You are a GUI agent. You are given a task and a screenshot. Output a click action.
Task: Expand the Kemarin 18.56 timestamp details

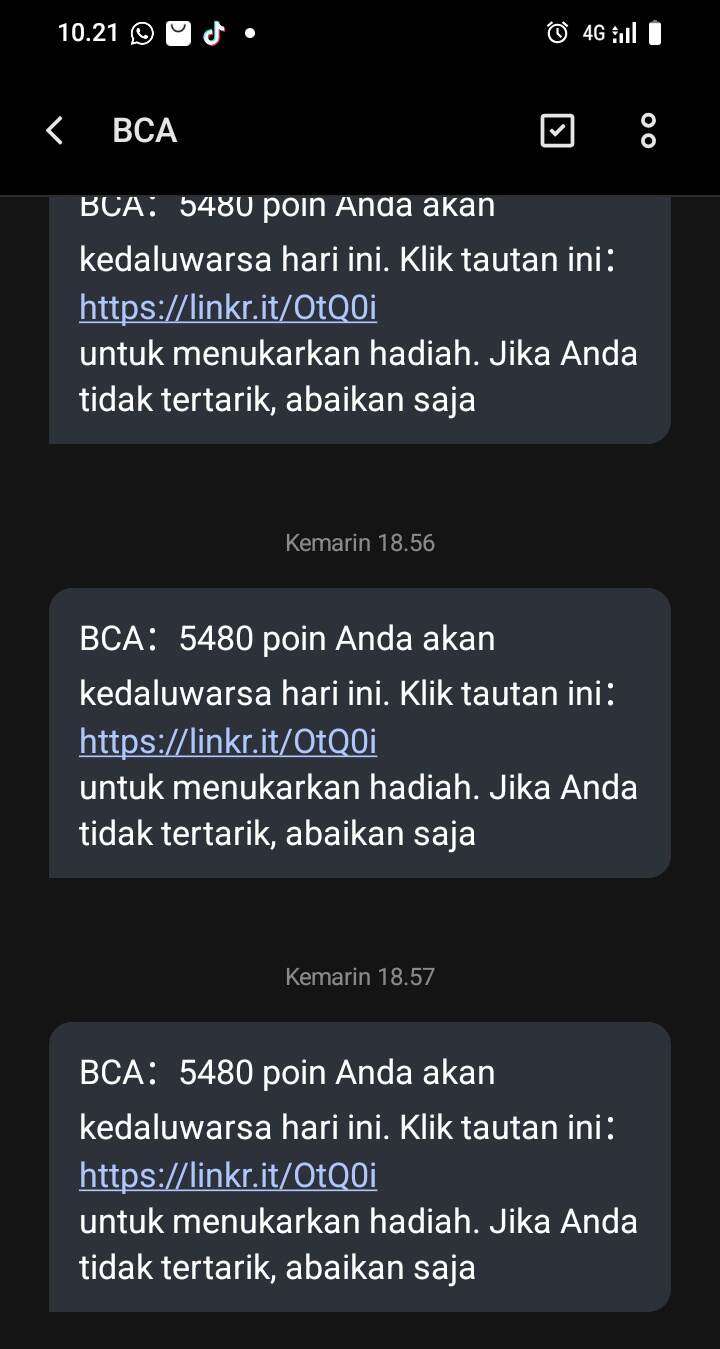[360, 542]
